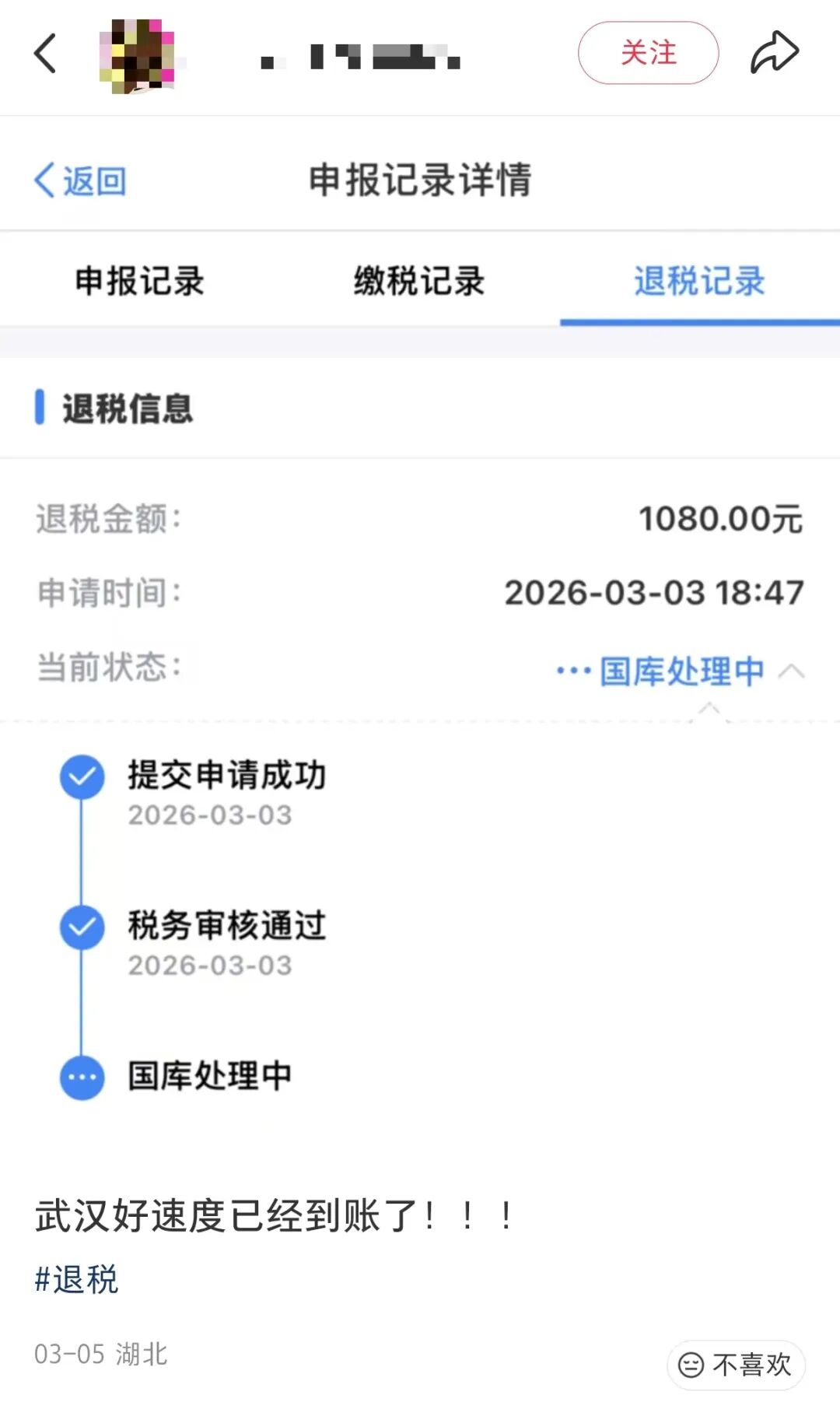Follow the author with 关注
Image resolution: width=840 pixels, height=1402 pixels.
coord(648,53)
